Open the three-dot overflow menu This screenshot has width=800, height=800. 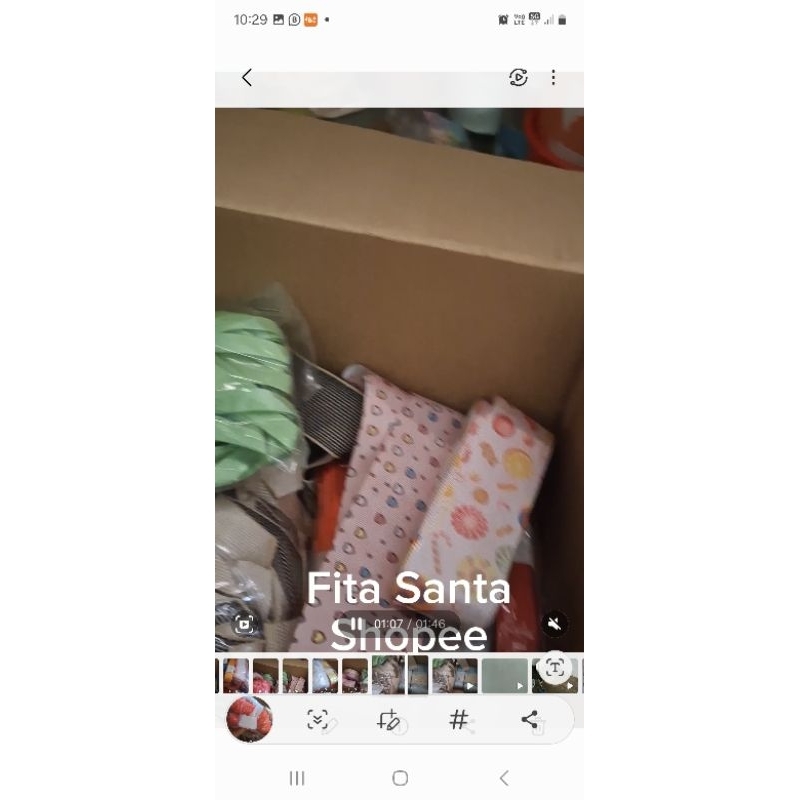tap(553, 78)
